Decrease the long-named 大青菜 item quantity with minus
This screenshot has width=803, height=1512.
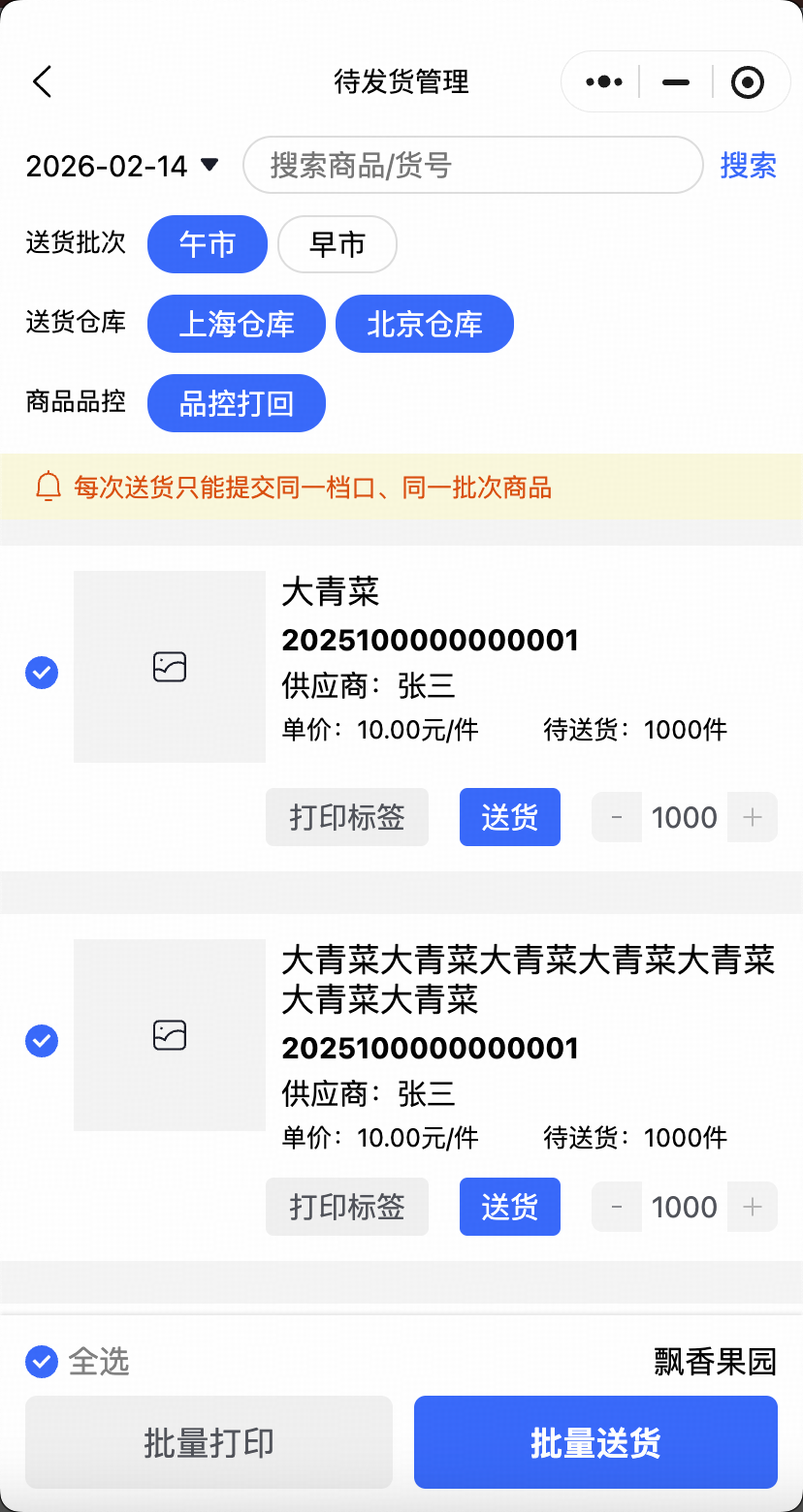coord(617,1207)
